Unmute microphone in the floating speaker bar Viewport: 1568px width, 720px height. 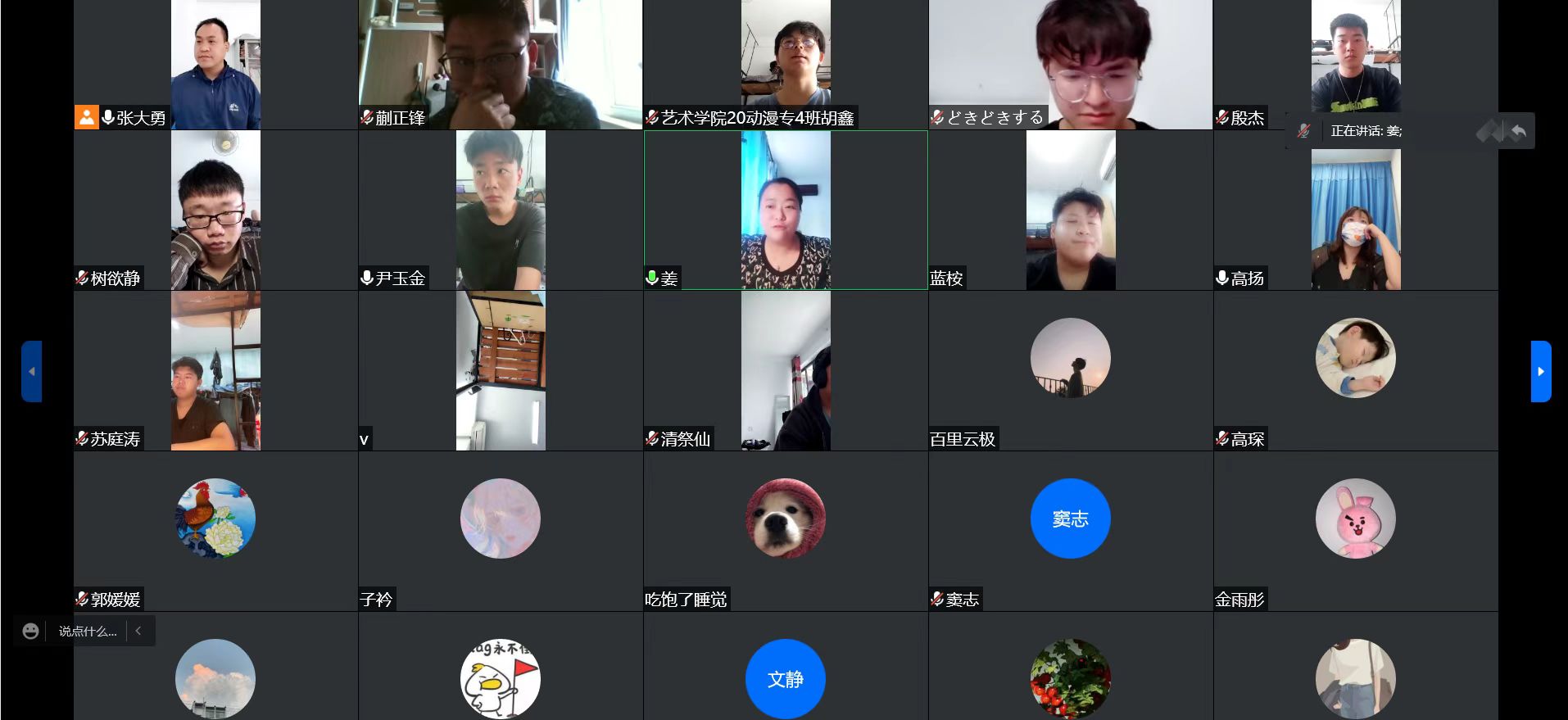coord(1303,131)
